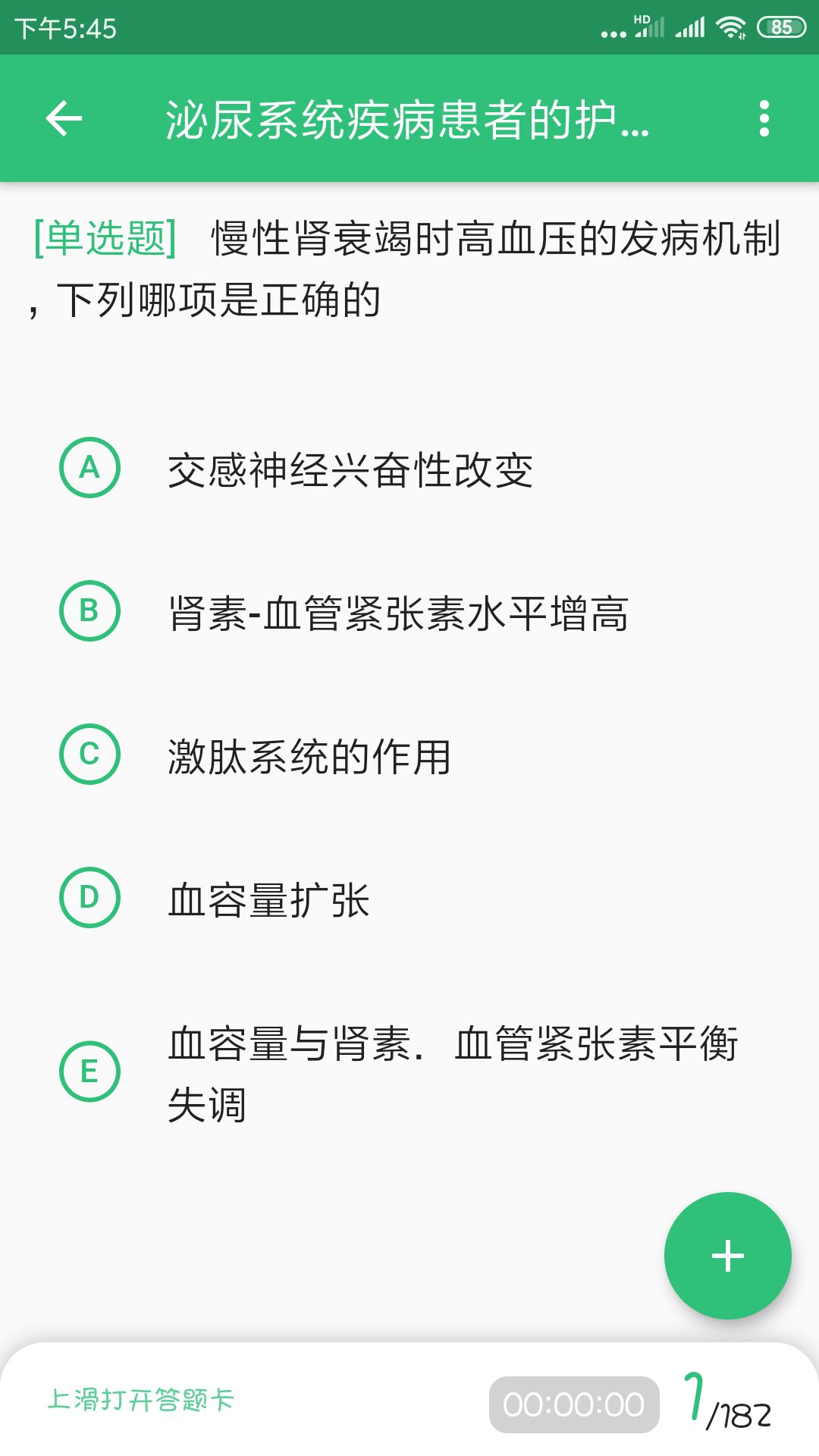
Task: Select option A 交感神经兴奋性改变
Action: pyautogui.click(x=351, y=470)
